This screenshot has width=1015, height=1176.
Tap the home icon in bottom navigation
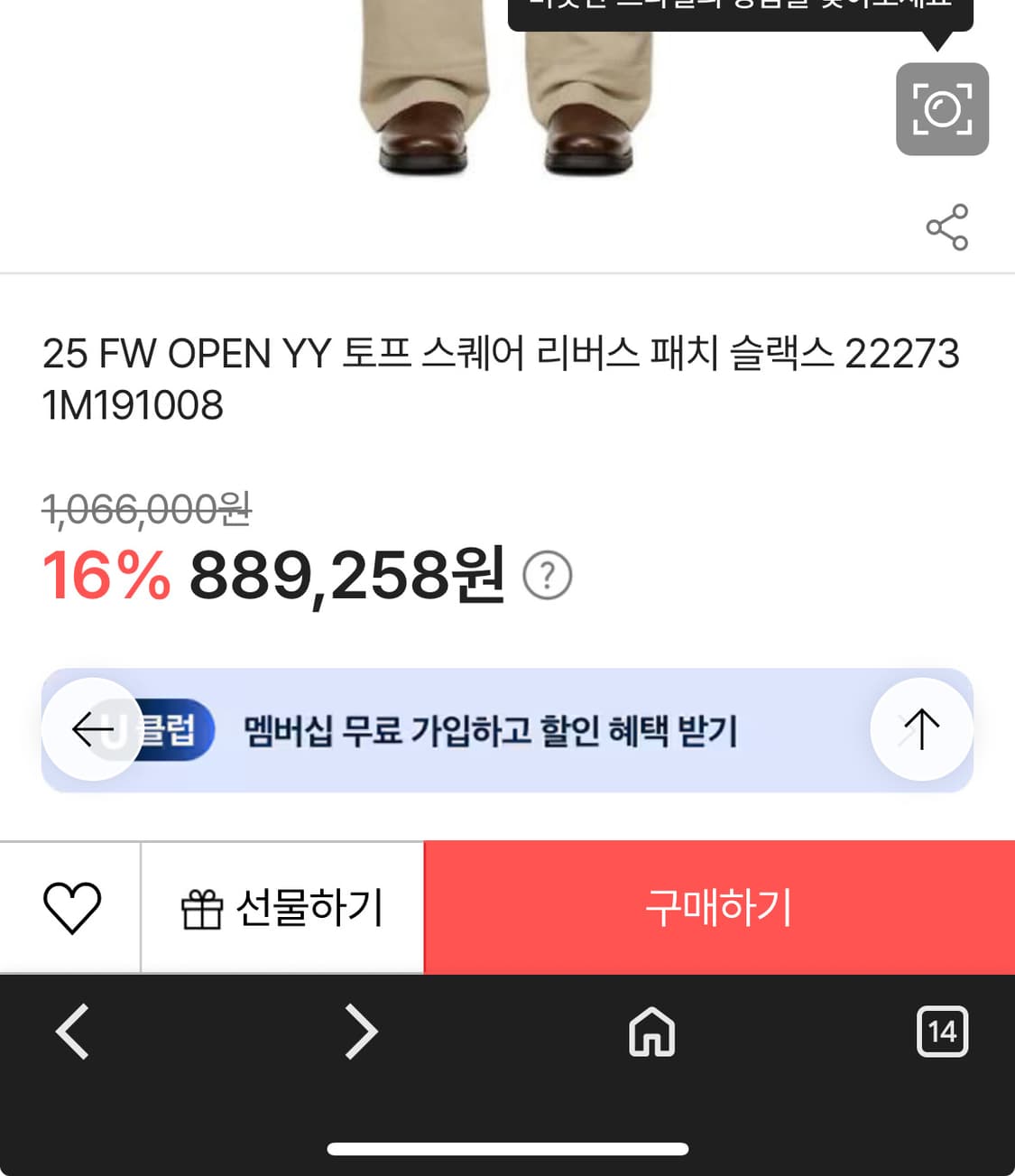pos(651,1032)
